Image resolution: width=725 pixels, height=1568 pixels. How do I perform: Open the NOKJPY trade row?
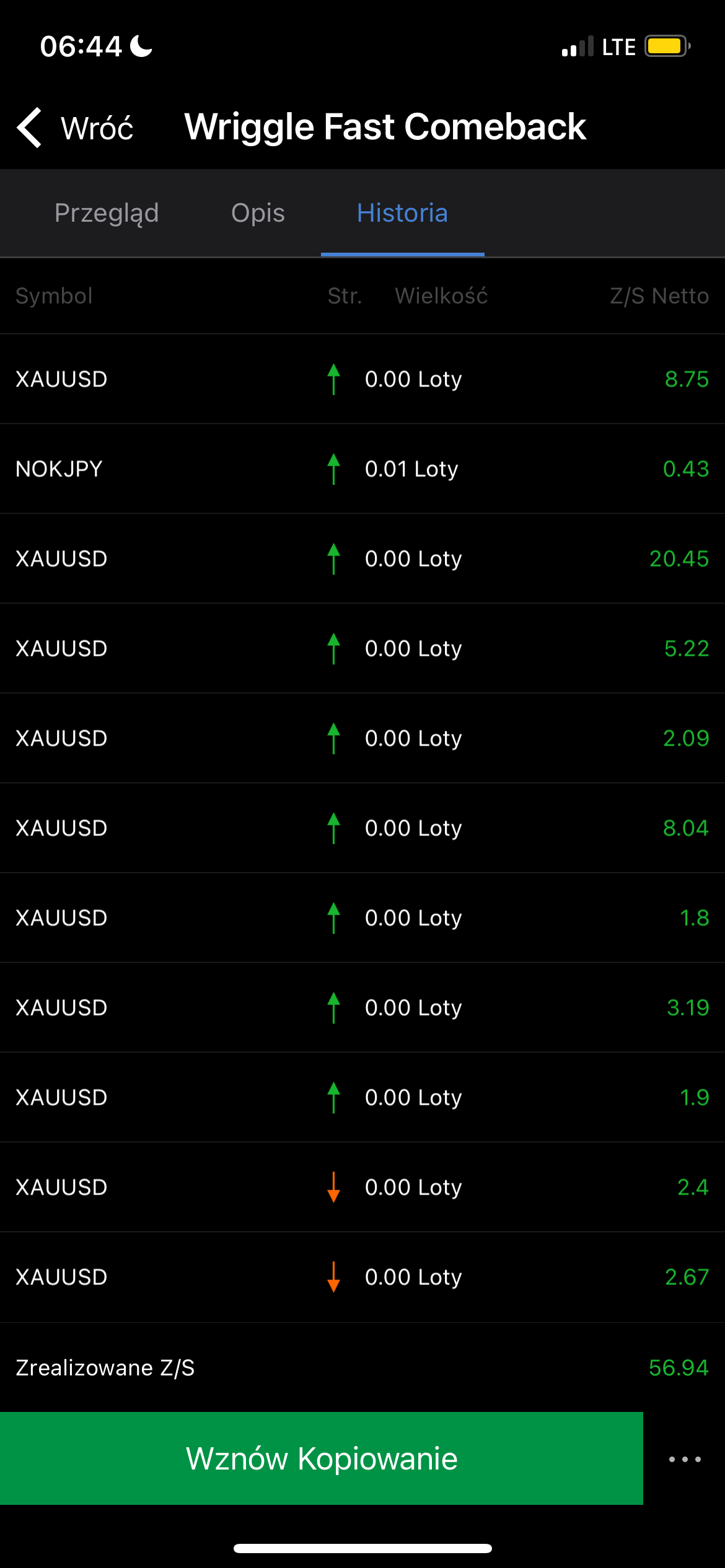(362, 469)
